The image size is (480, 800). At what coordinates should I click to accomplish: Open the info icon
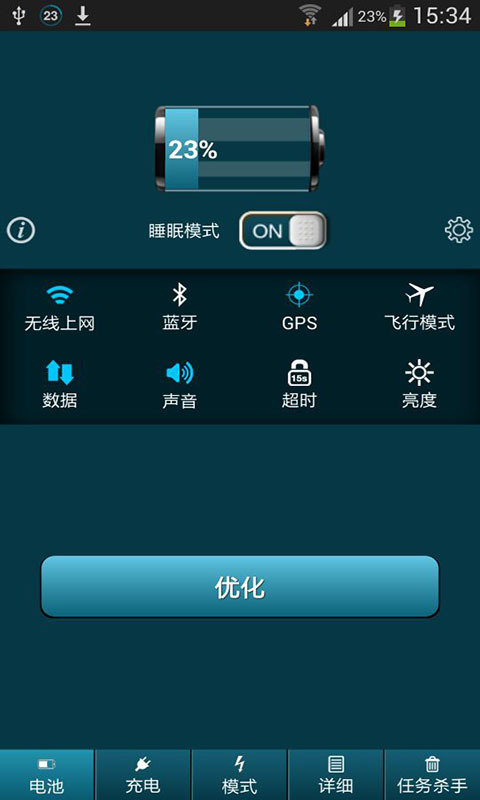tap(21, 231)
